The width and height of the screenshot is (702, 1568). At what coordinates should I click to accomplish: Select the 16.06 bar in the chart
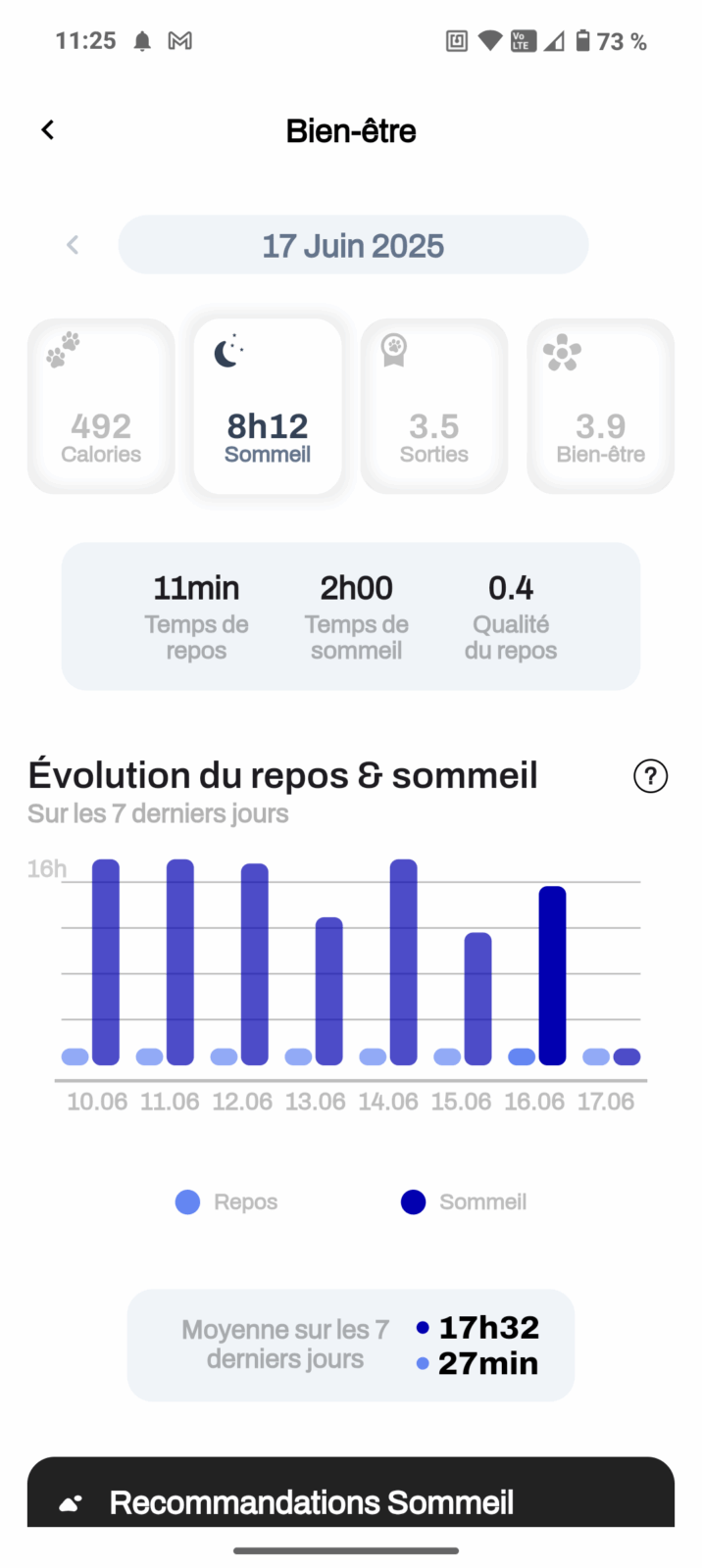point(552,975)
